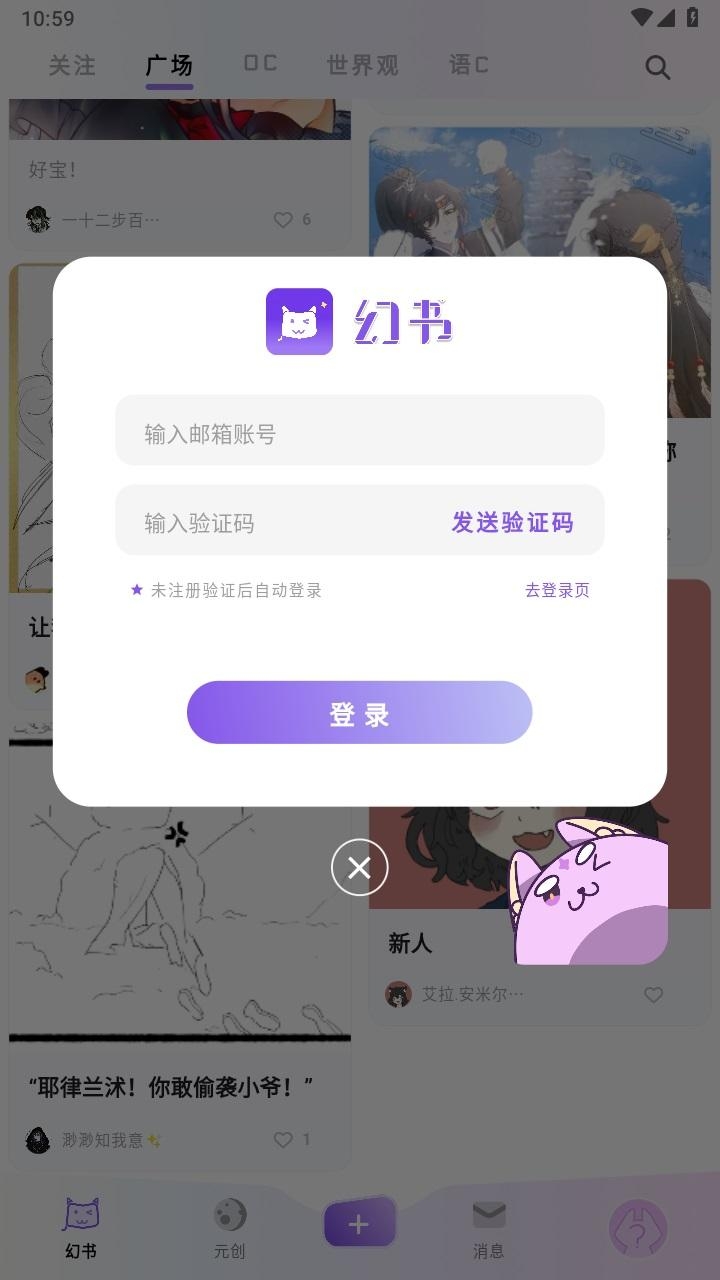Switch to the 世界观 tab

362,66
